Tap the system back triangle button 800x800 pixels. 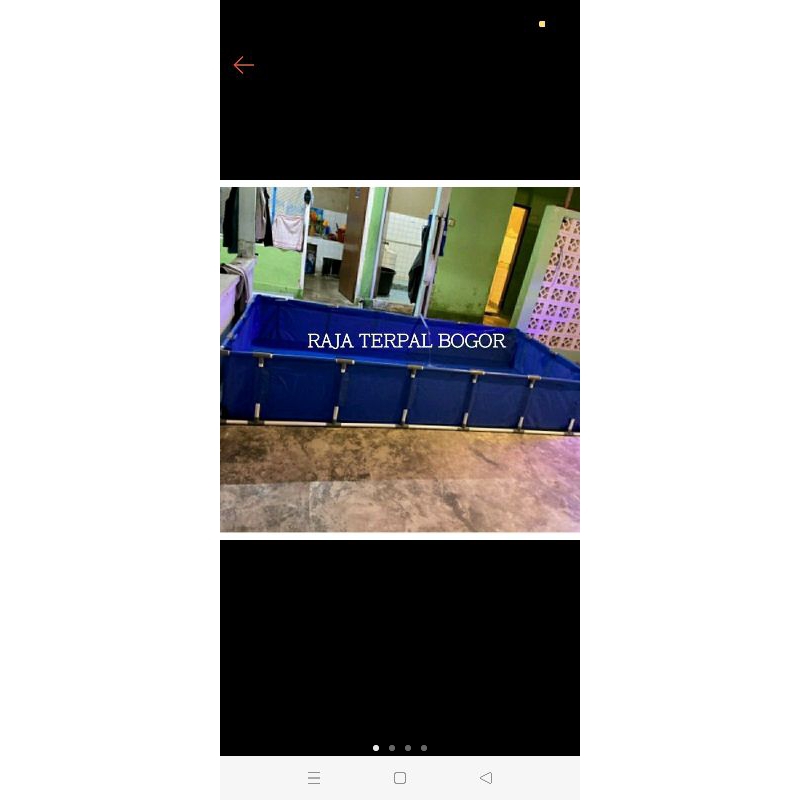(486, 778)
